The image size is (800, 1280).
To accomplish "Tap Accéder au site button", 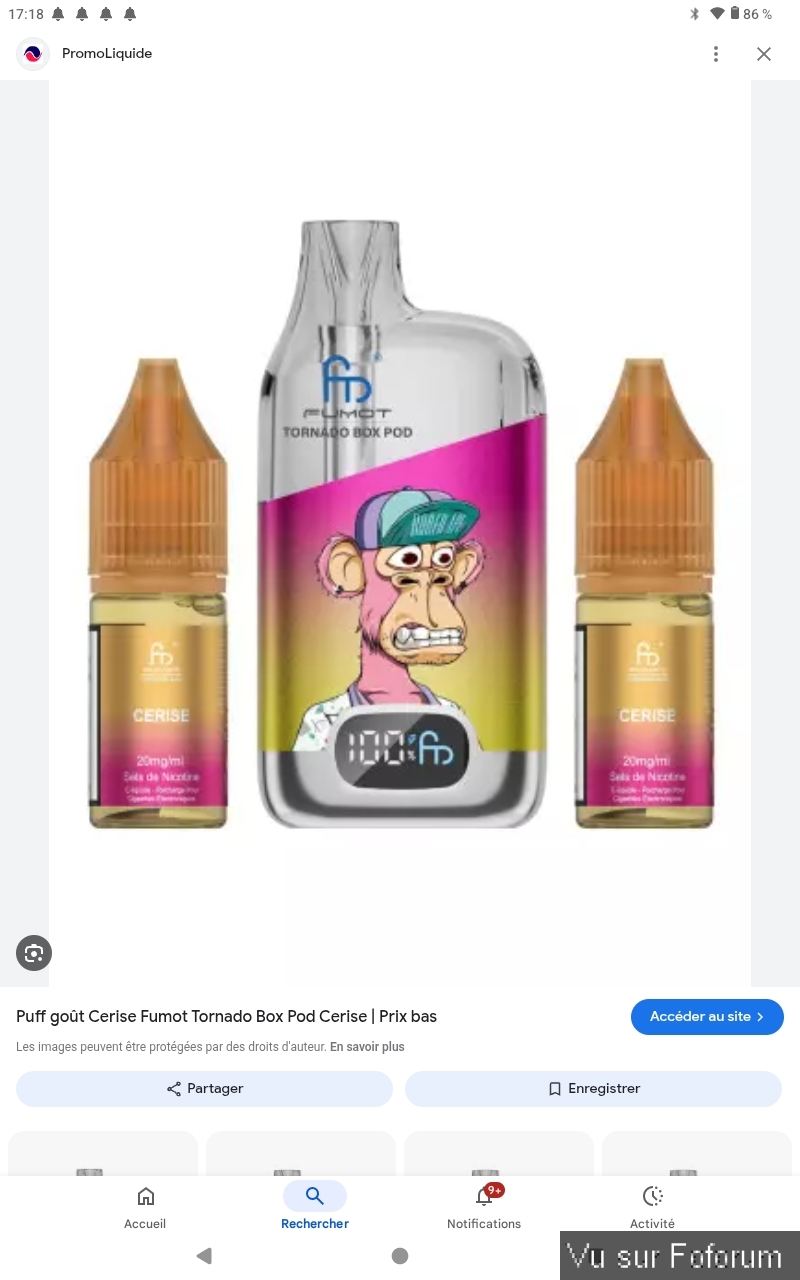I will point(707,1017).
